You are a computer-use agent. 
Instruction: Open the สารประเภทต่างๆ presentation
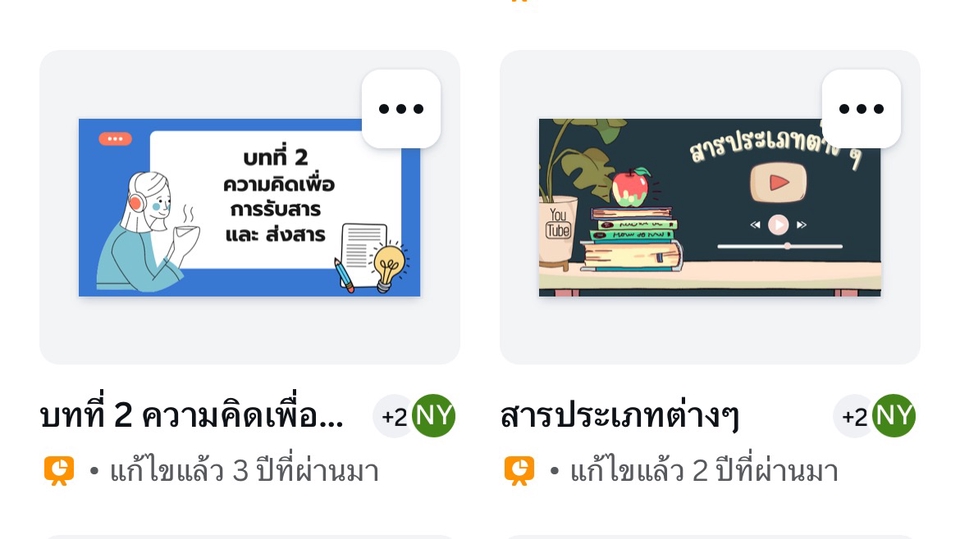pos(709,208)
